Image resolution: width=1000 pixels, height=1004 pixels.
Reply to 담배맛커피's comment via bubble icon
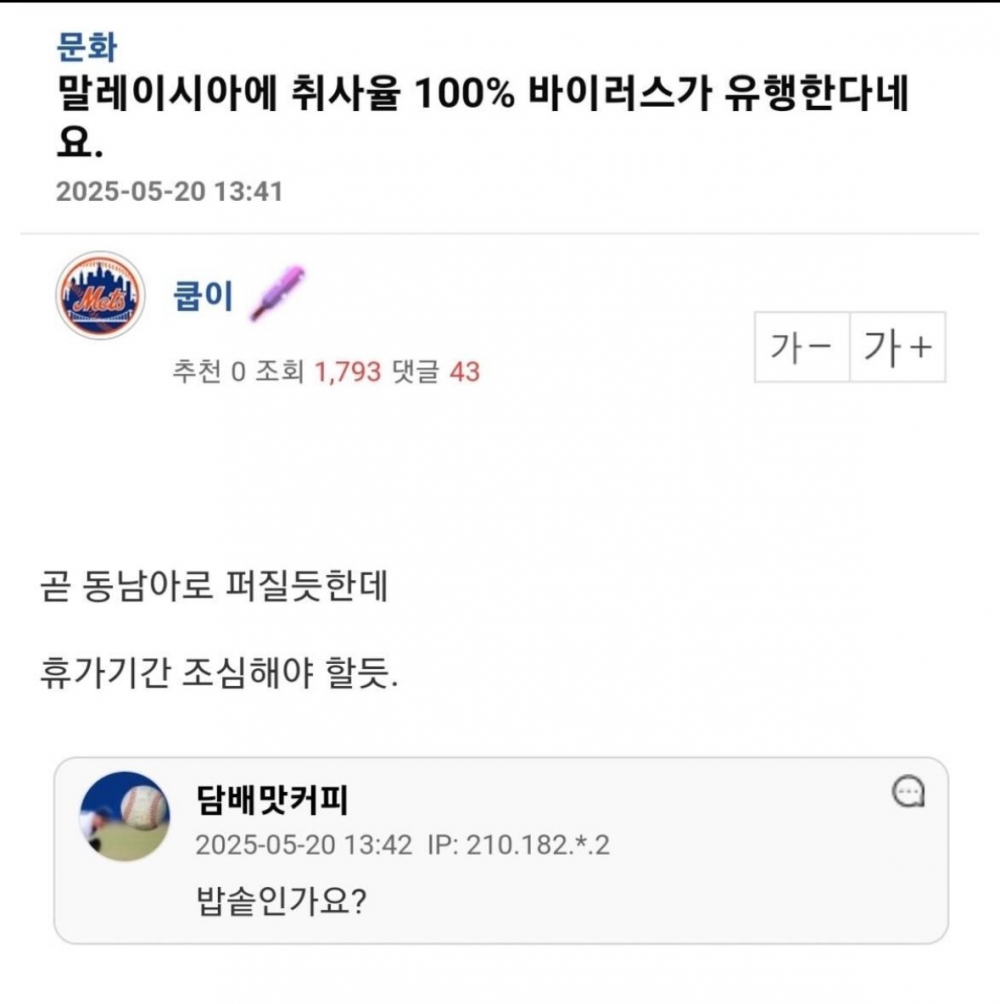907,793
